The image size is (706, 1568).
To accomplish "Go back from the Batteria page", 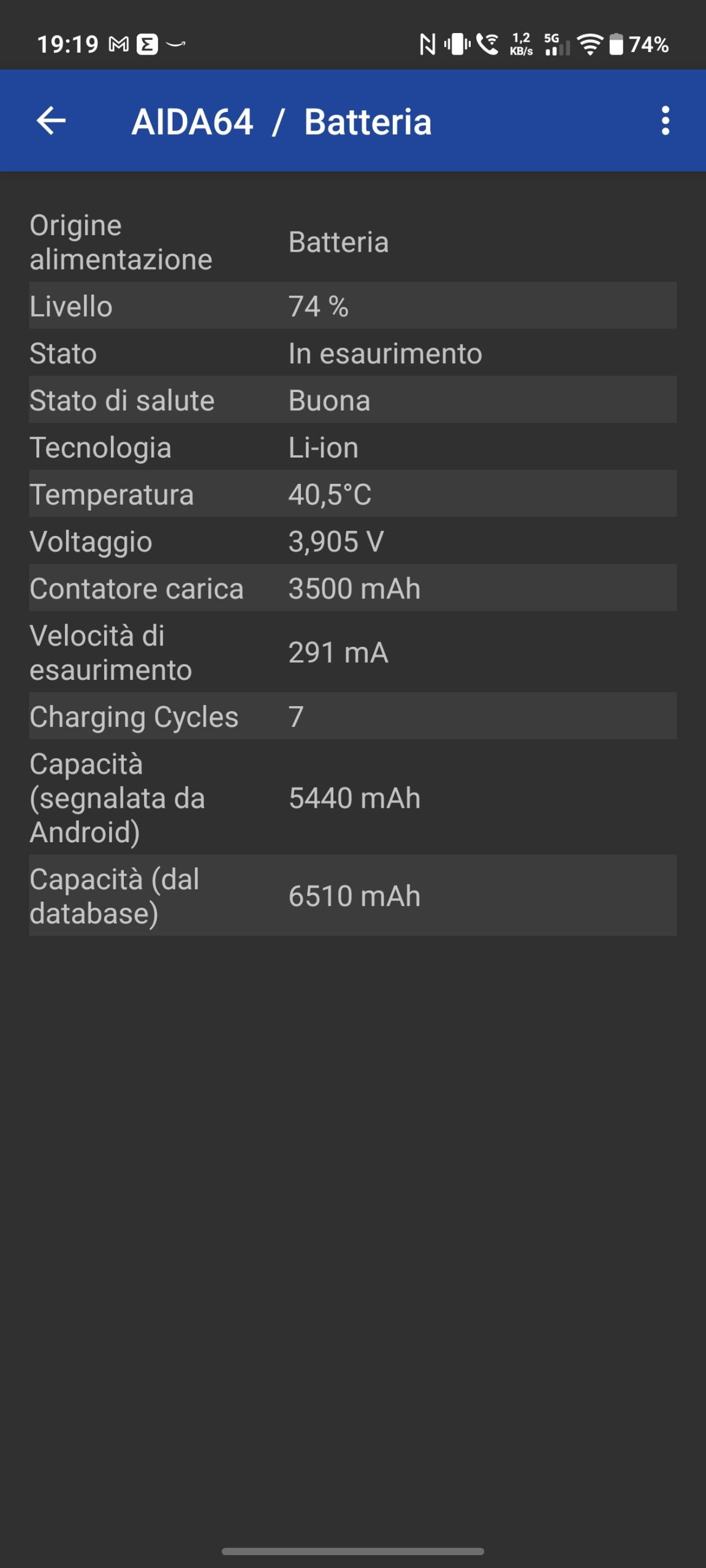I will 51,121.
